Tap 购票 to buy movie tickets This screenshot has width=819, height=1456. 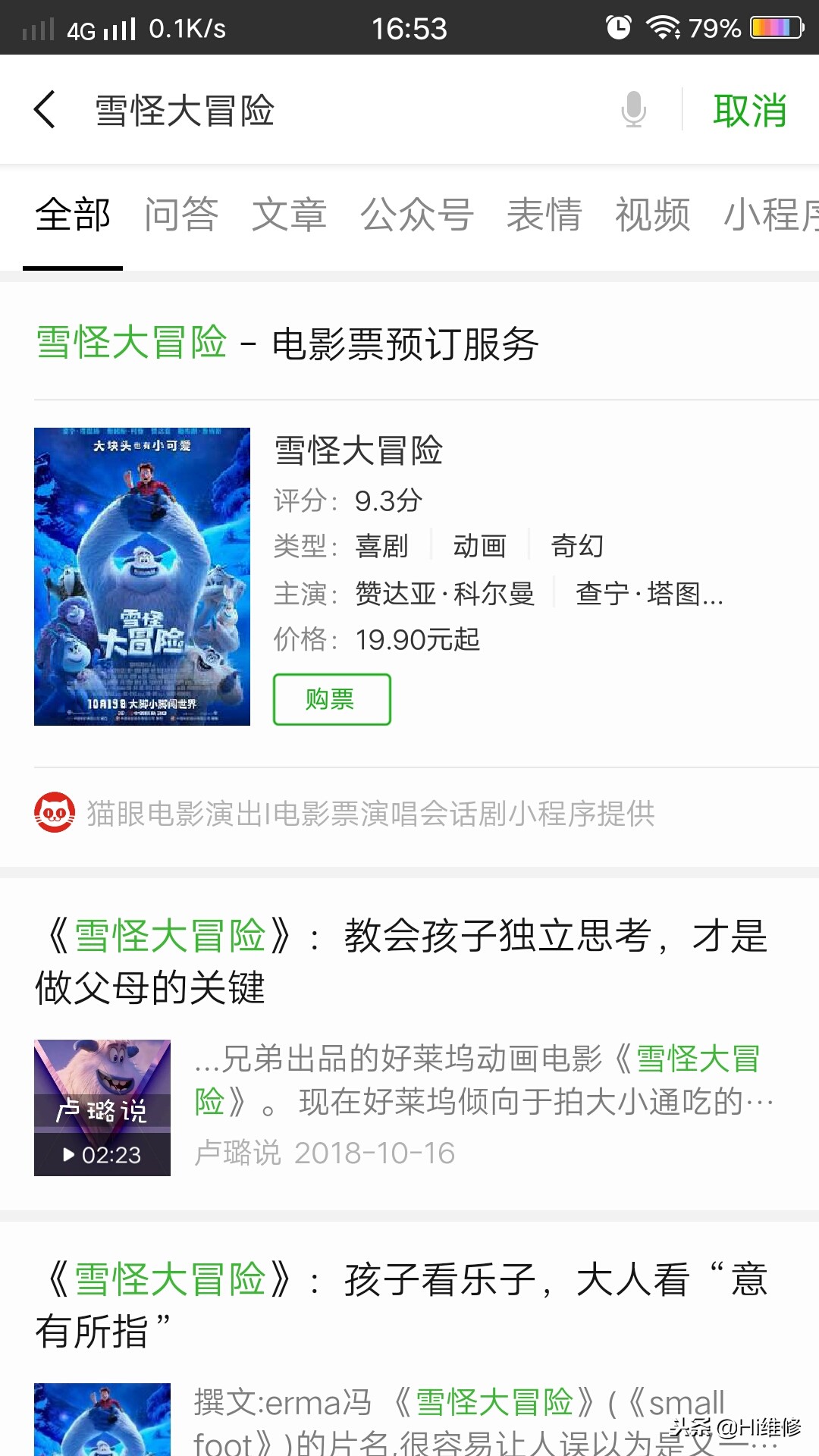(332, 700)
